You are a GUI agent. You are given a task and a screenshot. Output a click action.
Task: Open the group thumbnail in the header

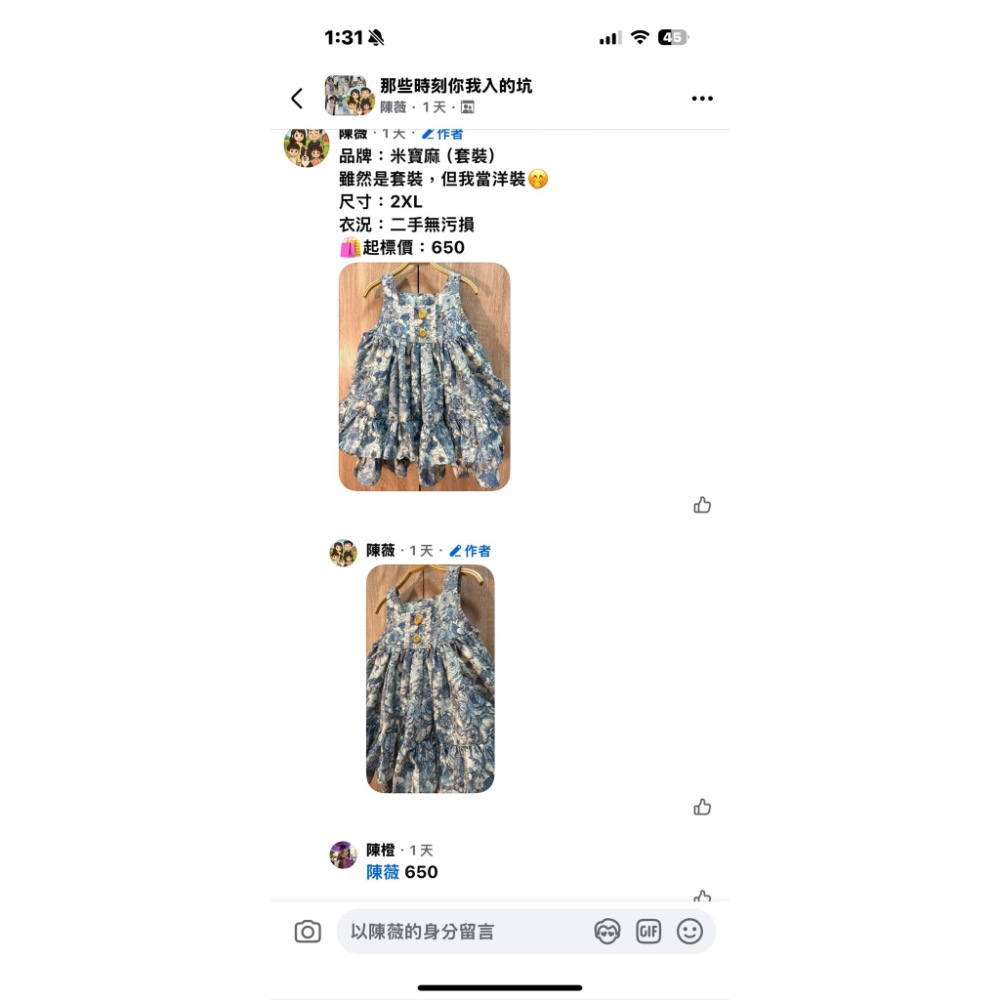click(346, 96)
